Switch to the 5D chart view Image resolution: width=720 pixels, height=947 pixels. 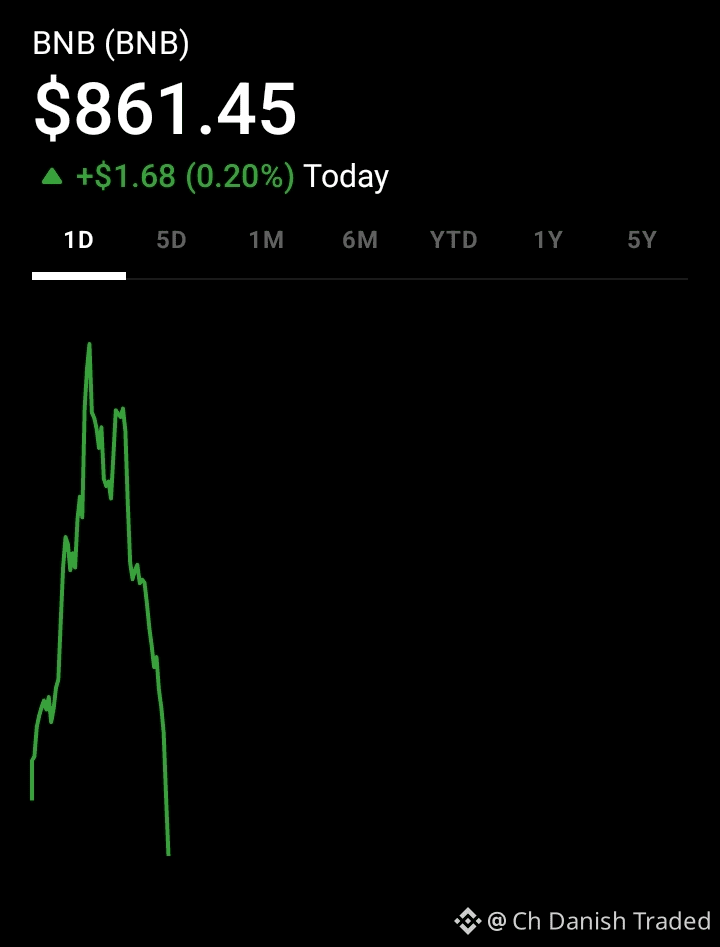(172, 241)
